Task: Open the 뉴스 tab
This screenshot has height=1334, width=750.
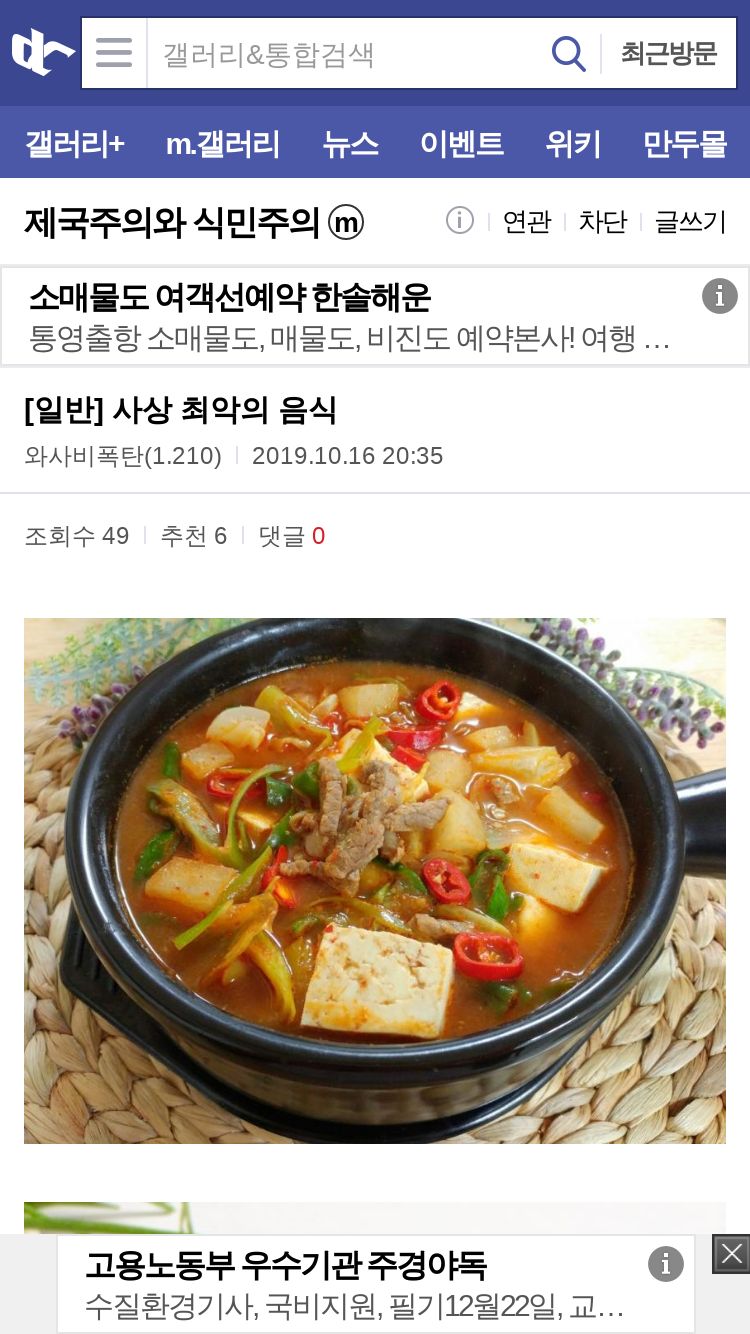Action: tap(350, 144)
